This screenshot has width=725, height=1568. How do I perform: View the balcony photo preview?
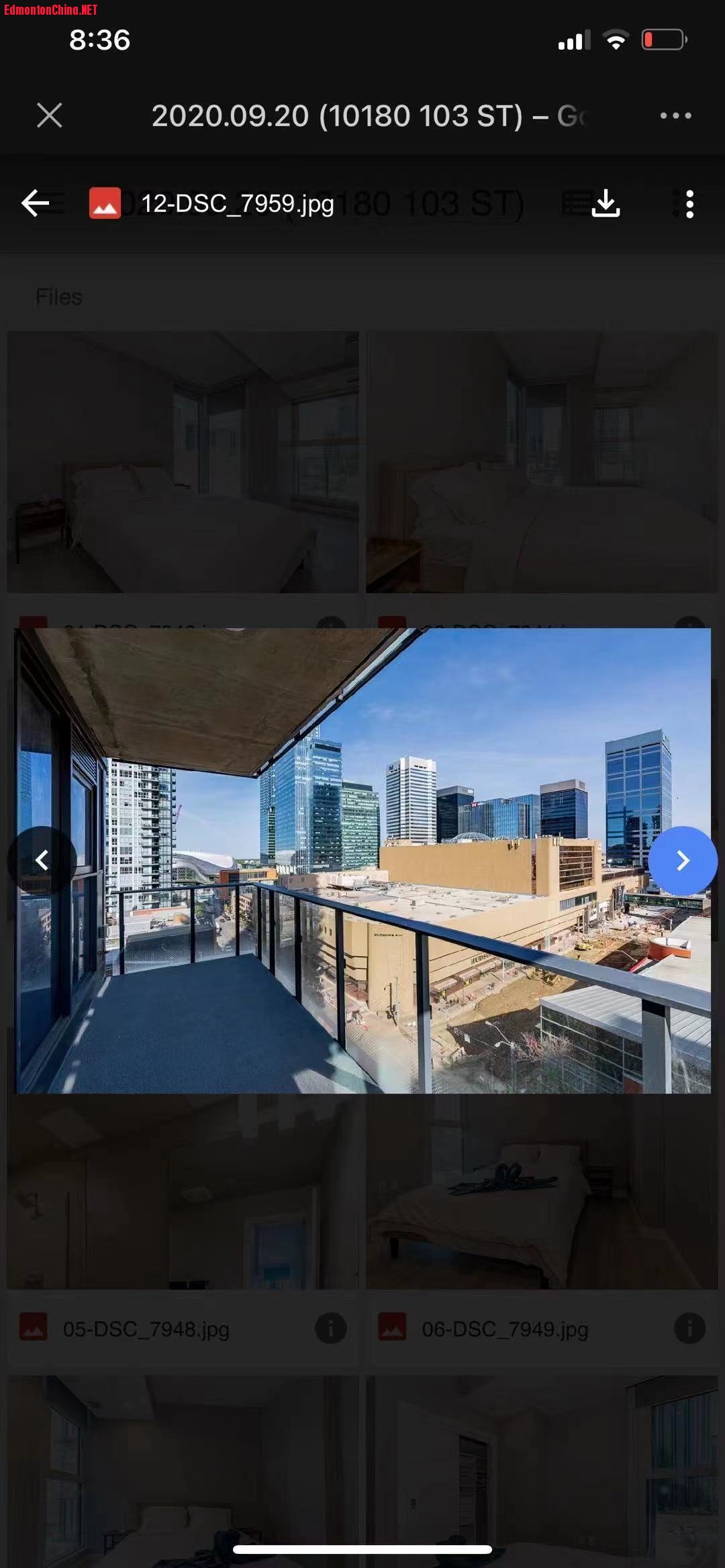pos(362,860)
